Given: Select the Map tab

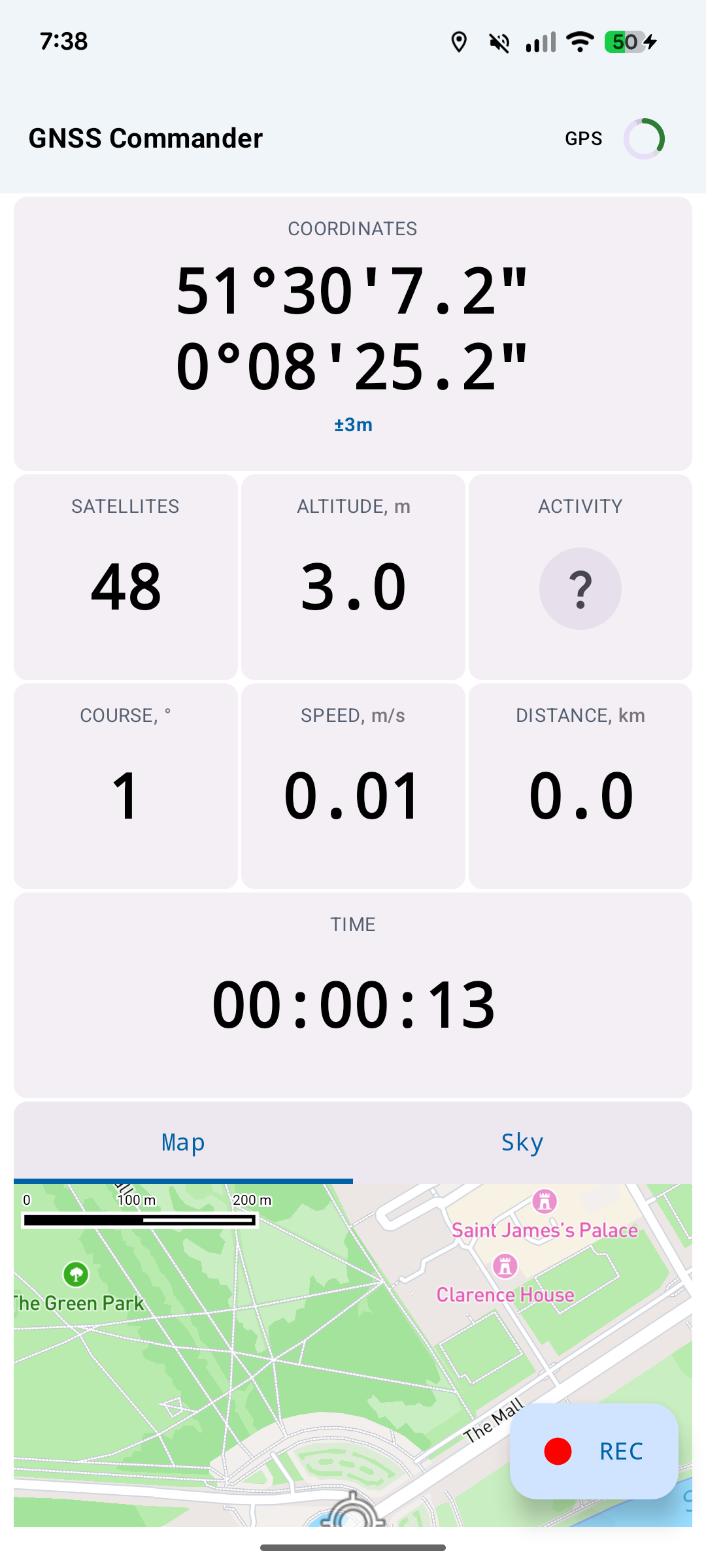Looking at the screenshot, I should point(183,1141).
